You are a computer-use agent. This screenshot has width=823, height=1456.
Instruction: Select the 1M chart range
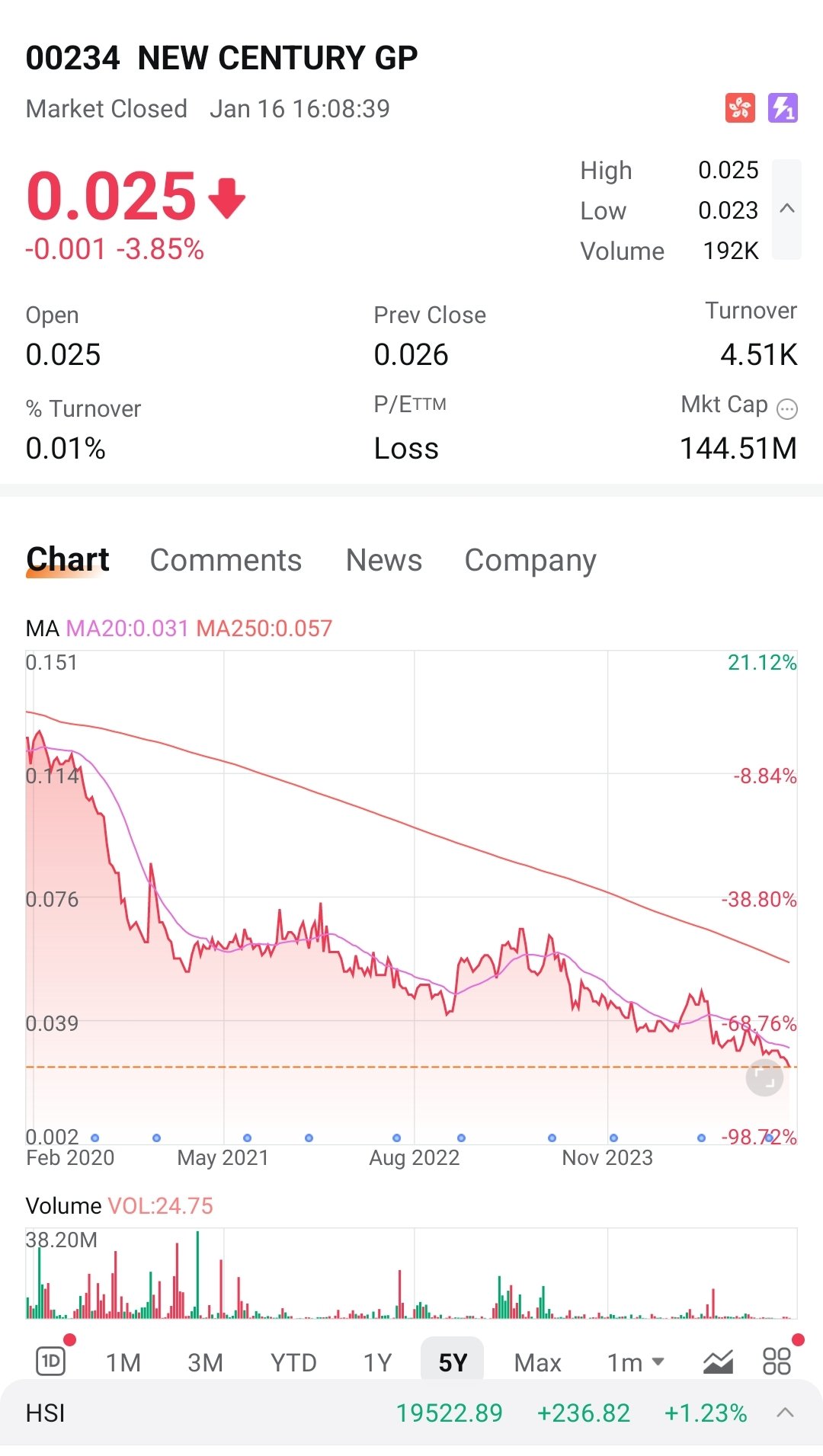tap(123, 1362)
